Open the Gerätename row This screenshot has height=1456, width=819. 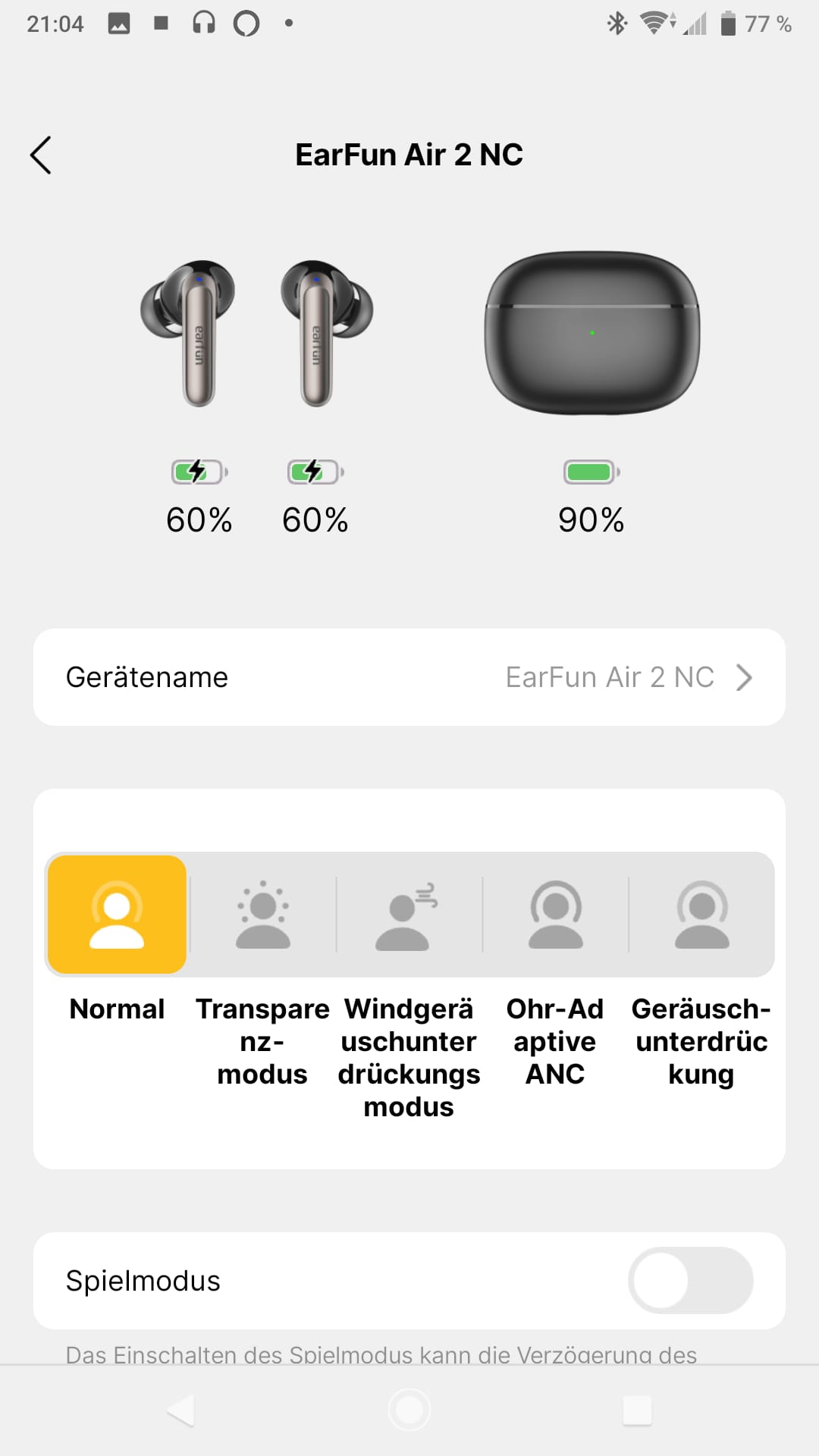(409, 677)
